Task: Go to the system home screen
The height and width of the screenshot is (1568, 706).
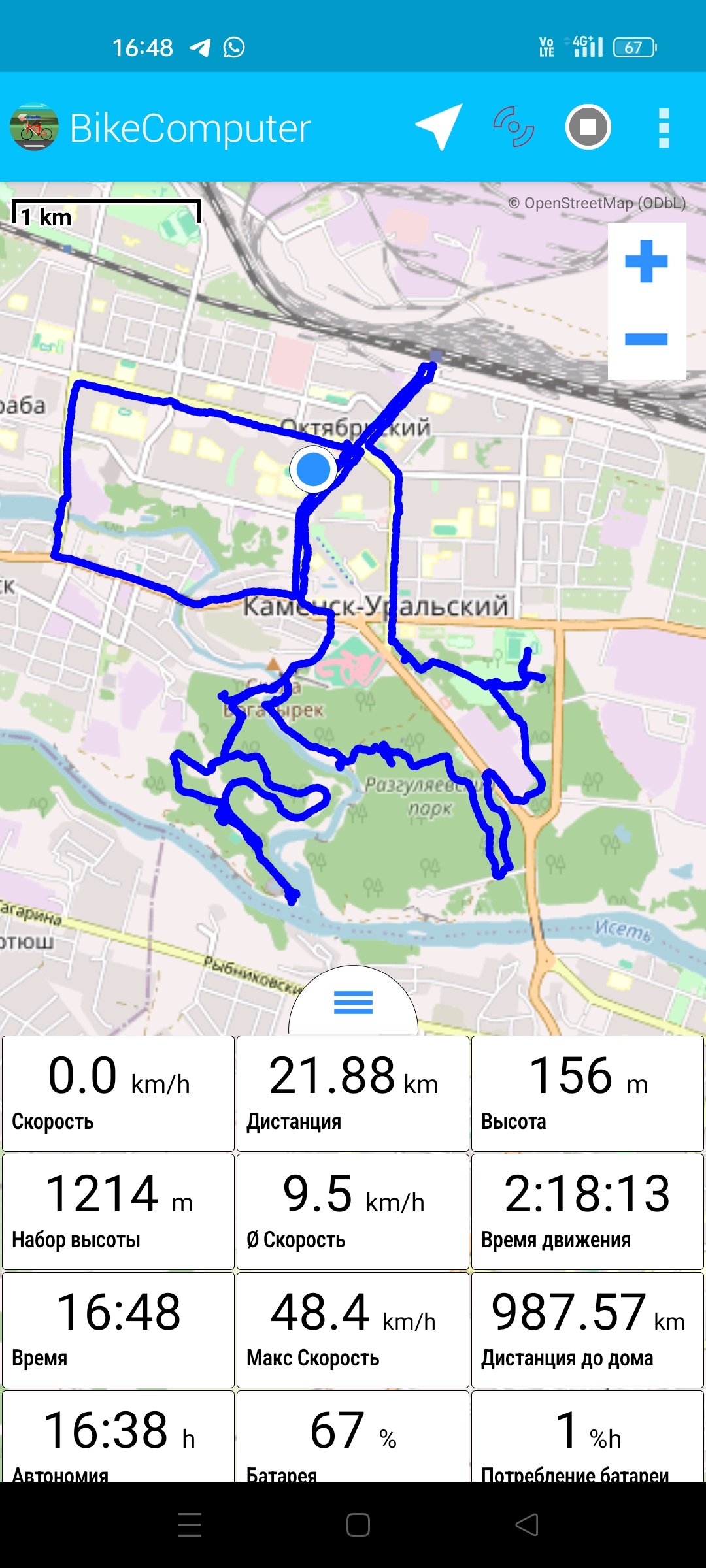Action: pos(358,1524)
